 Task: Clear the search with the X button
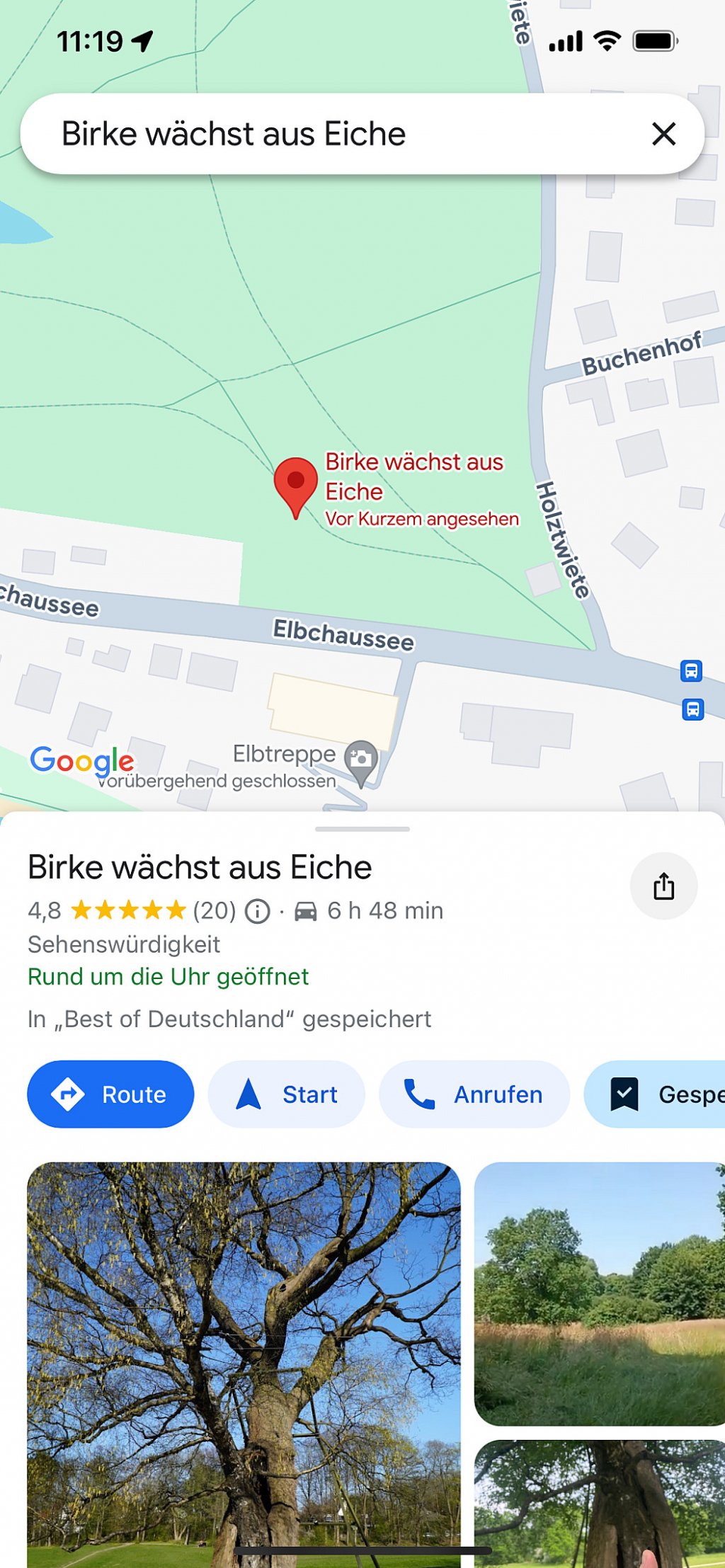pyautogui.click(x=663, y=134)
